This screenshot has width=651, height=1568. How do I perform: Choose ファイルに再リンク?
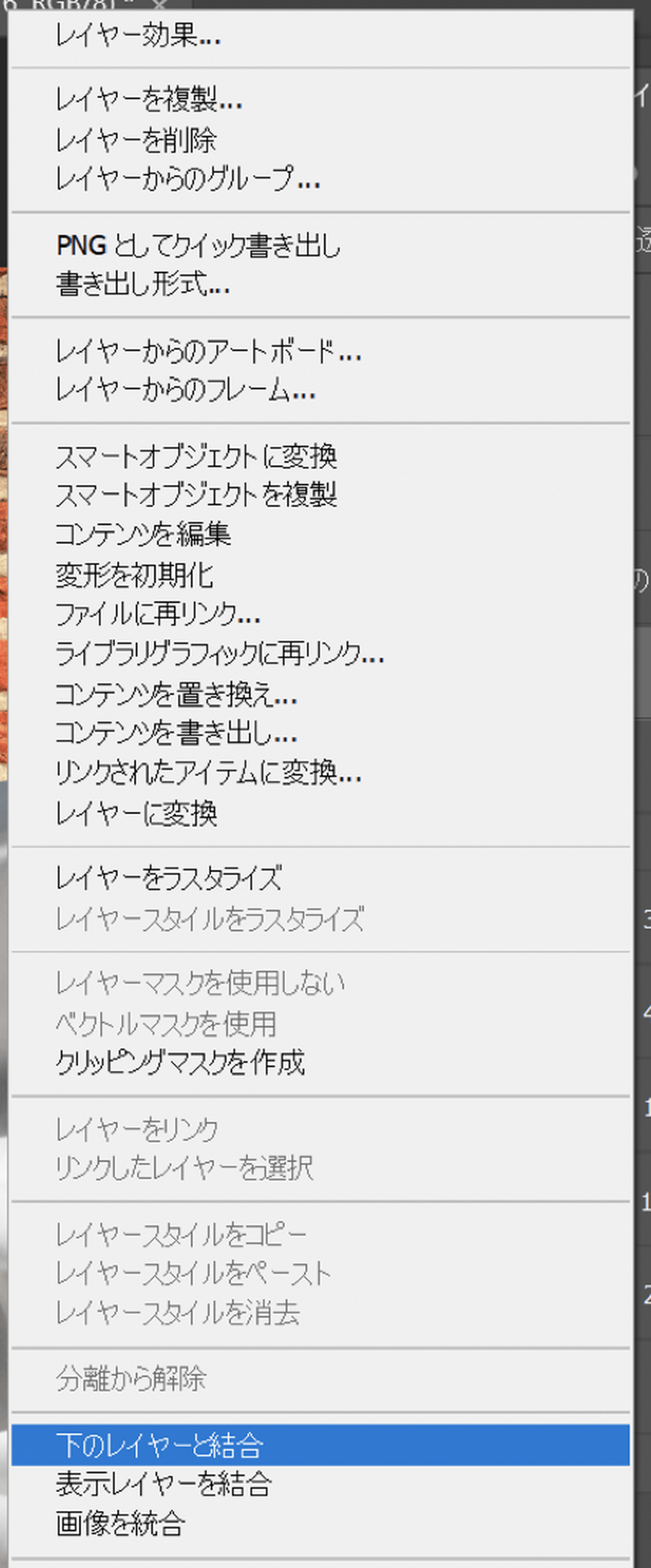click(x=158, y=614)
